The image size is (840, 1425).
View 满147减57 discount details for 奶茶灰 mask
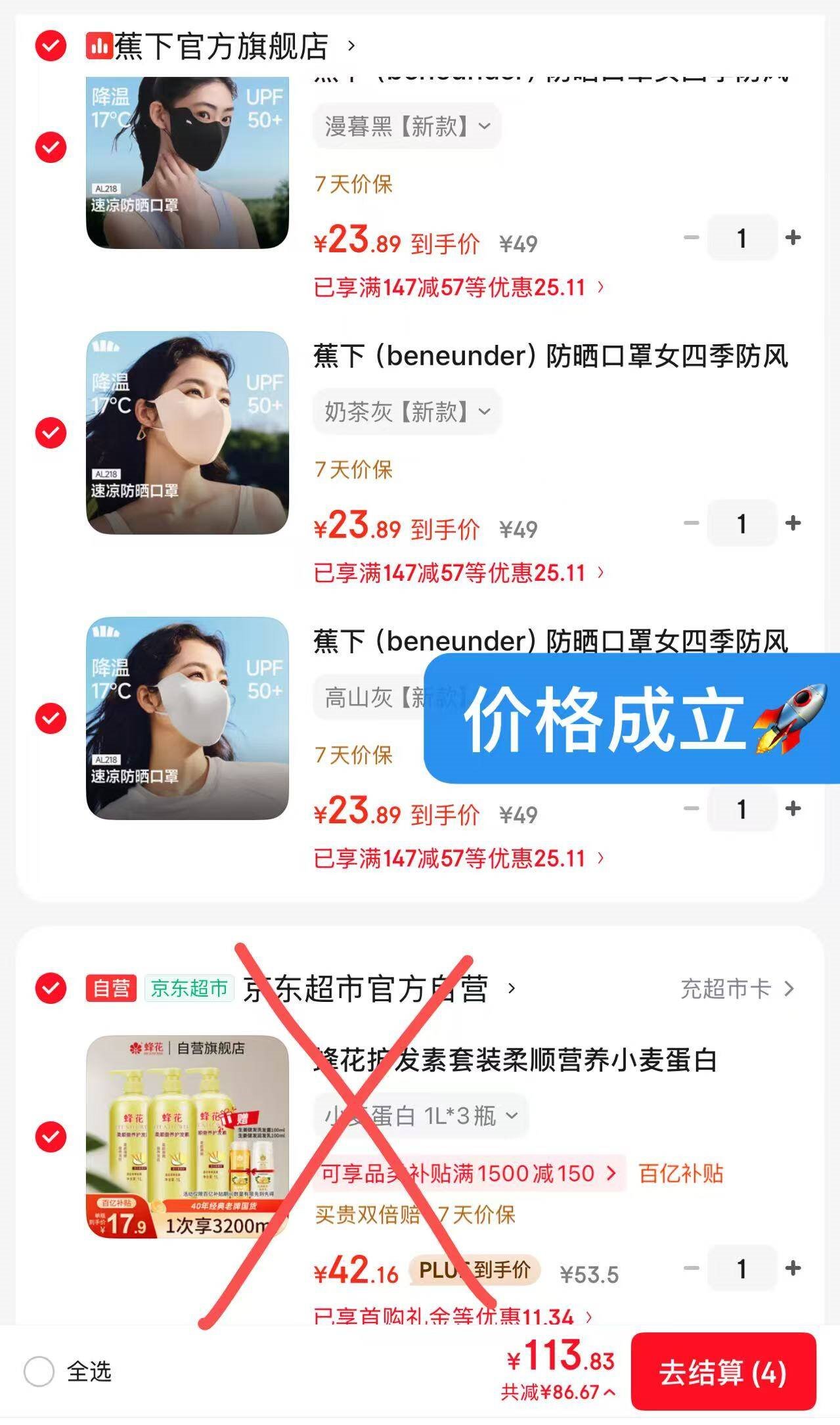point(458,573)
